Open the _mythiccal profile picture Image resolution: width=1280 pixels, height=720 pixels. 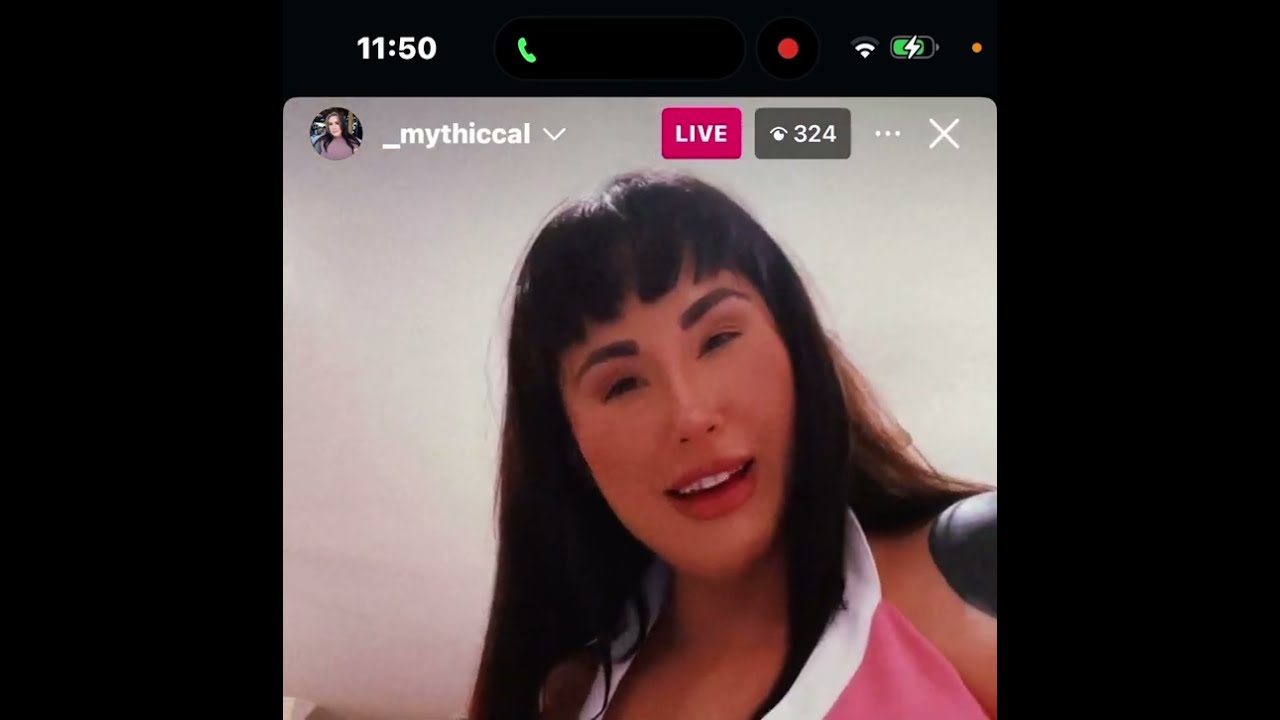coord(336,134)
